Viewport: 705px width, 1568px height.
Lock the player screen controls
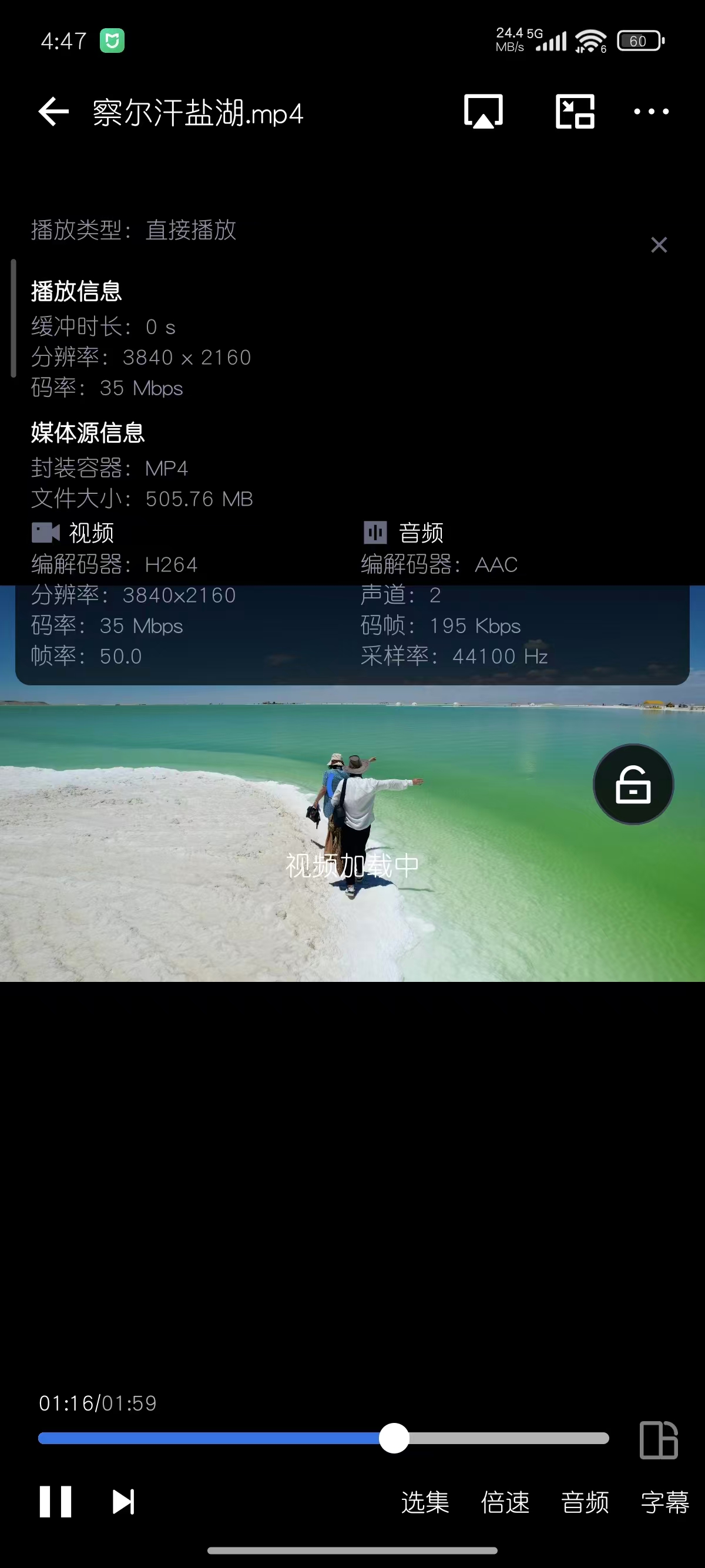click(x=633, y=785)
